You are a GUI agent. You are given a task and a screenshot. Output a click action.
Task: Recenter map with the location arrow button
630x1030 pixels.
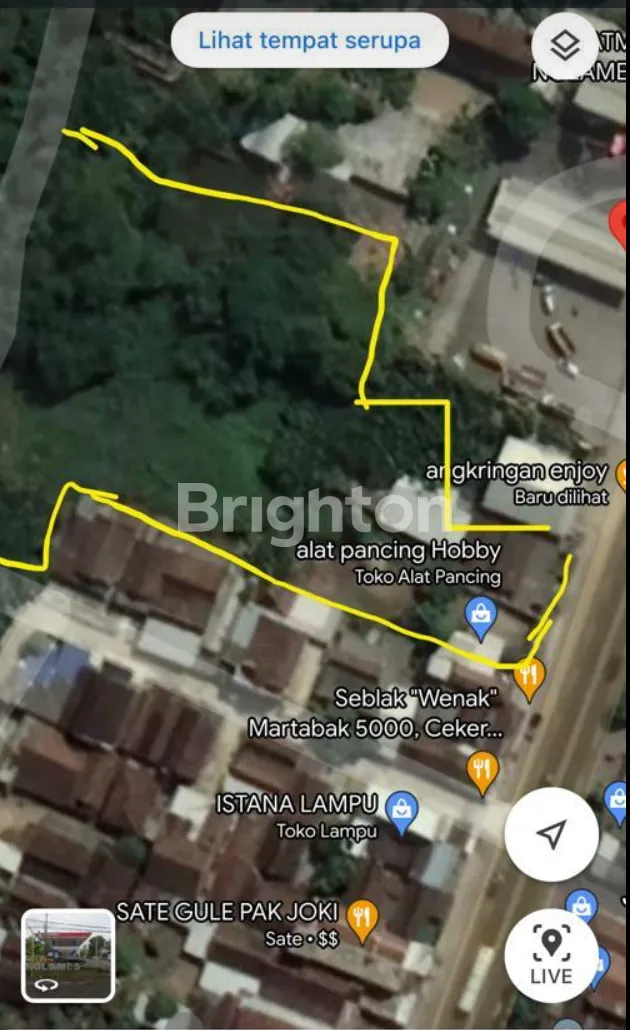[551, 834]
